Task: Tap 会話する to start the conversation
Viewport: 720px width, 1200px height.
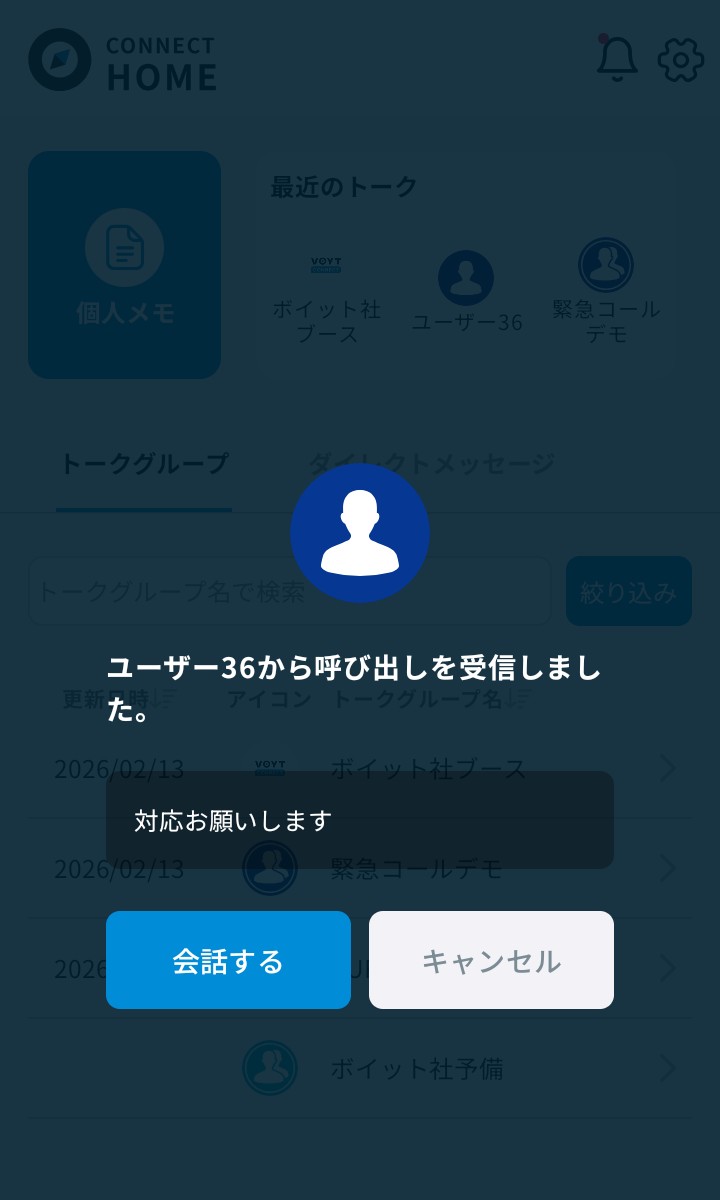Action: click(228, 960)
